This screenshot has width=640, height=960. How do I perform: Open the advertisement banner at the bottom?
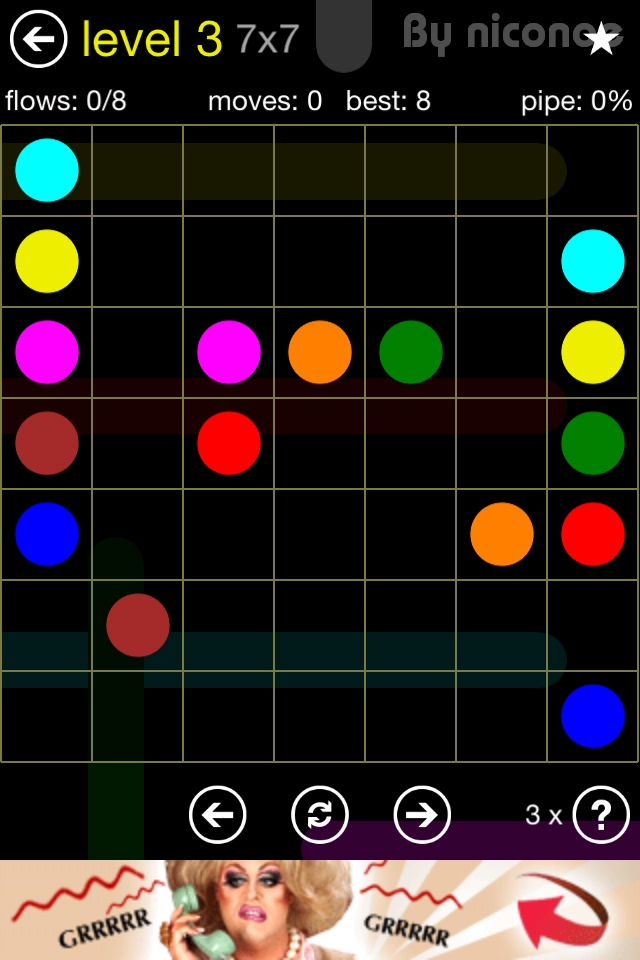coord(320,910)
